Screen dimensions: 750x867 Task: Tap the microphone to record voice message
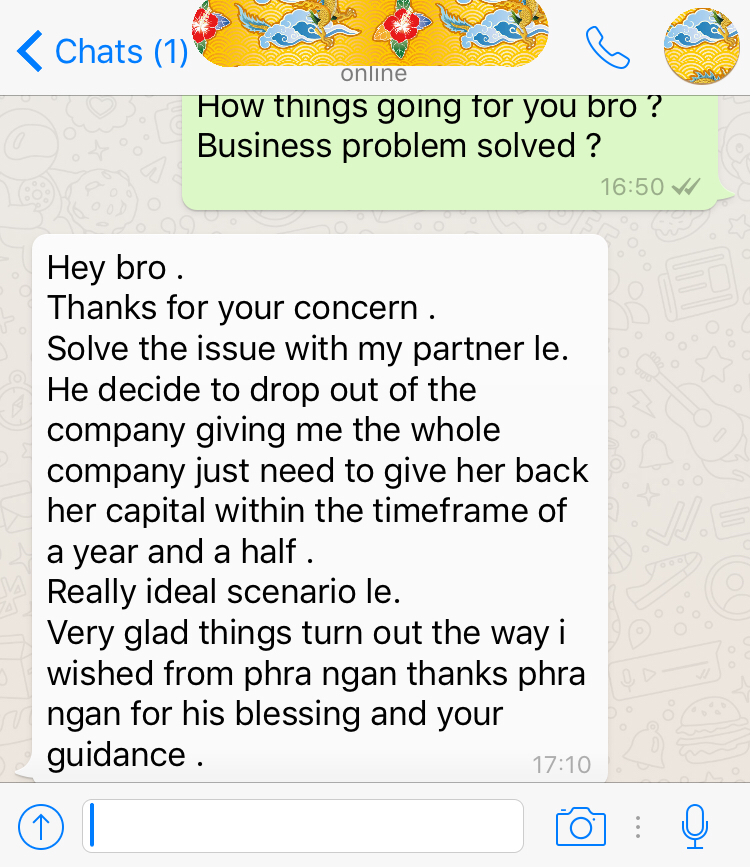(694, 826)
